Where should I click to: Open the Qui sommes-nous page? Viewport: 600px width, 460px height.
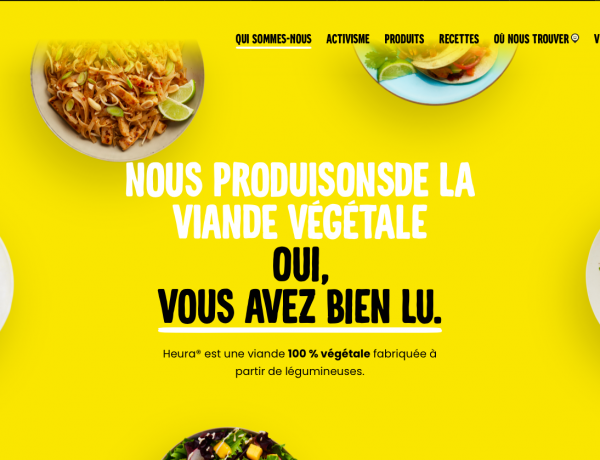click(273, 39)
